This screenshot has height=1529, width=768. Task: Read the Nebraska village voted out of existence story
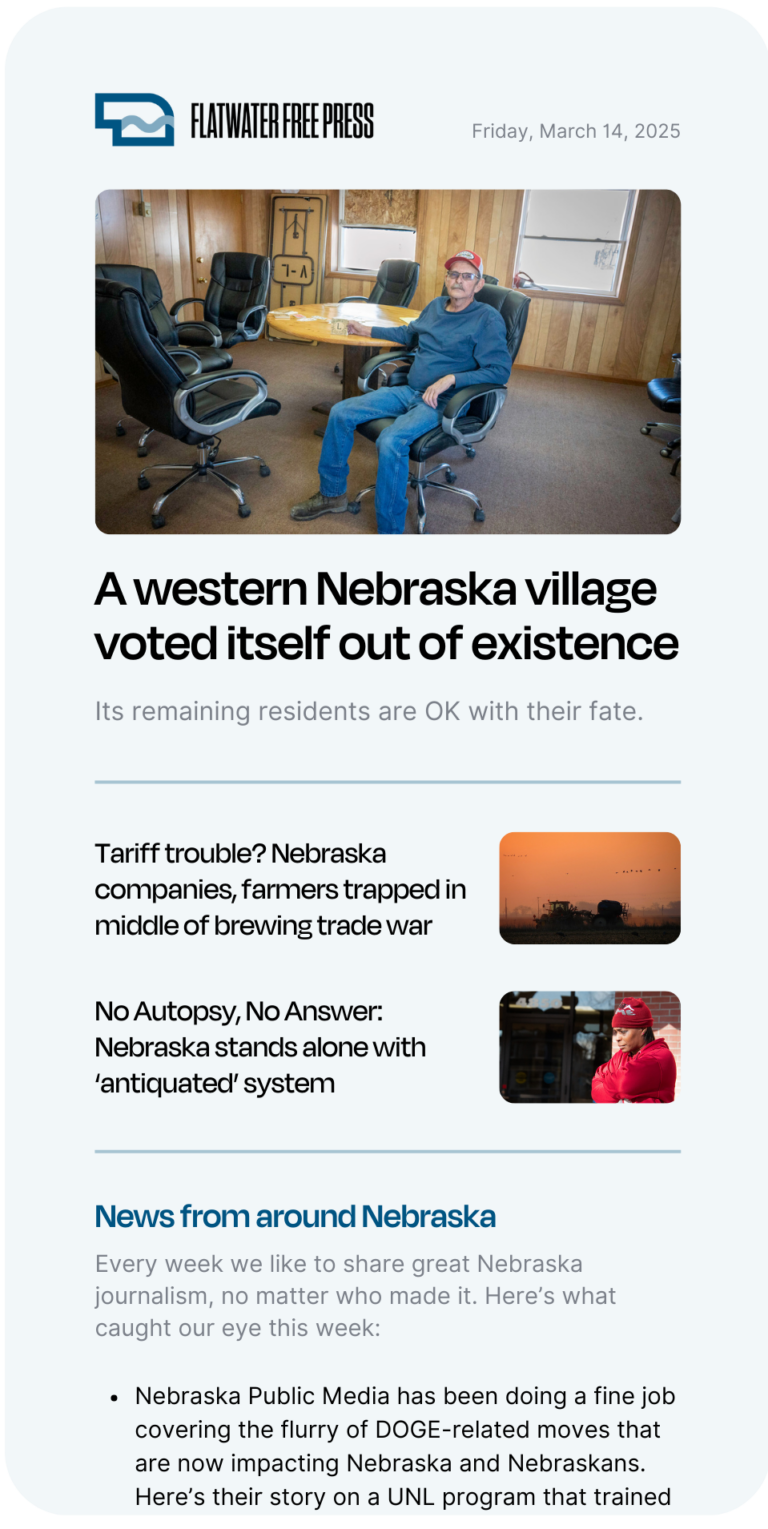pyautogui.click(x=386, y=617)
